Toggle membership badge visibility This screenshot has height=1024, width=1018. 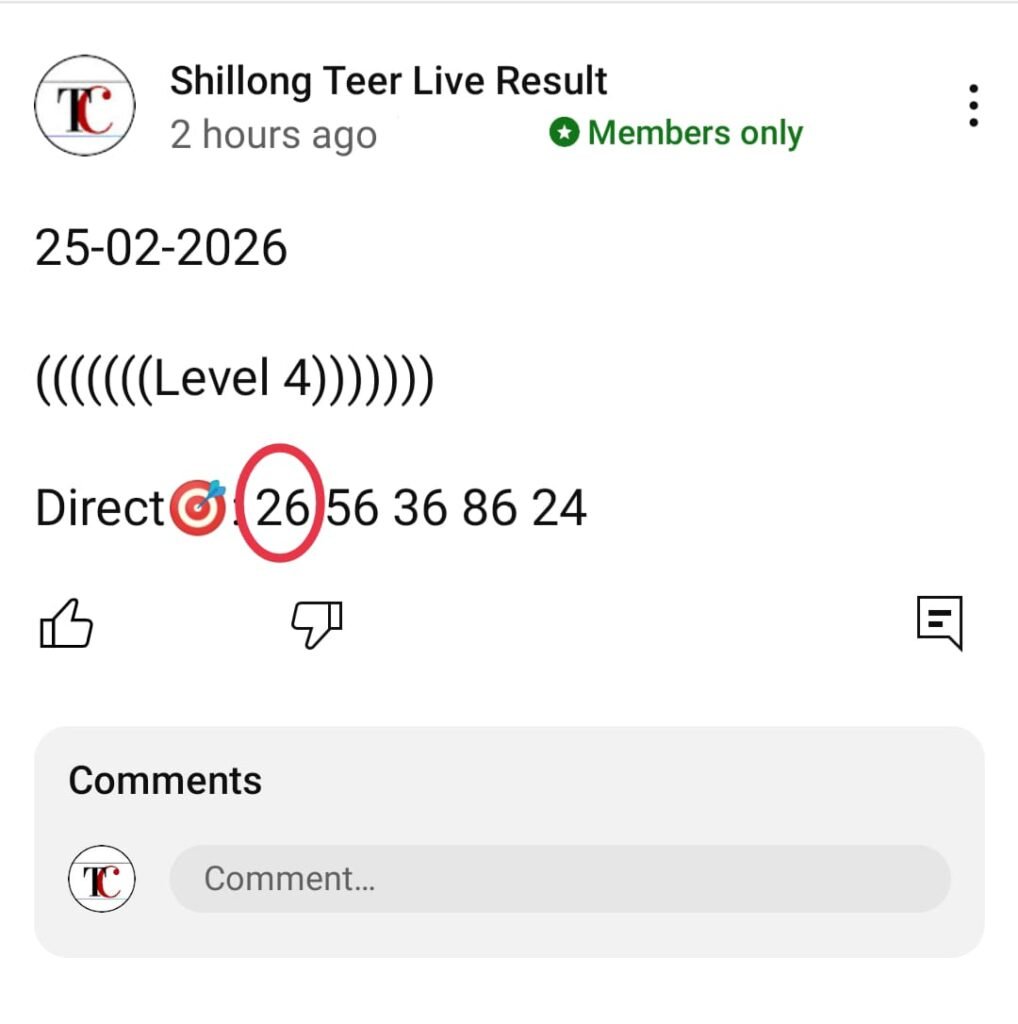[564, 133]
